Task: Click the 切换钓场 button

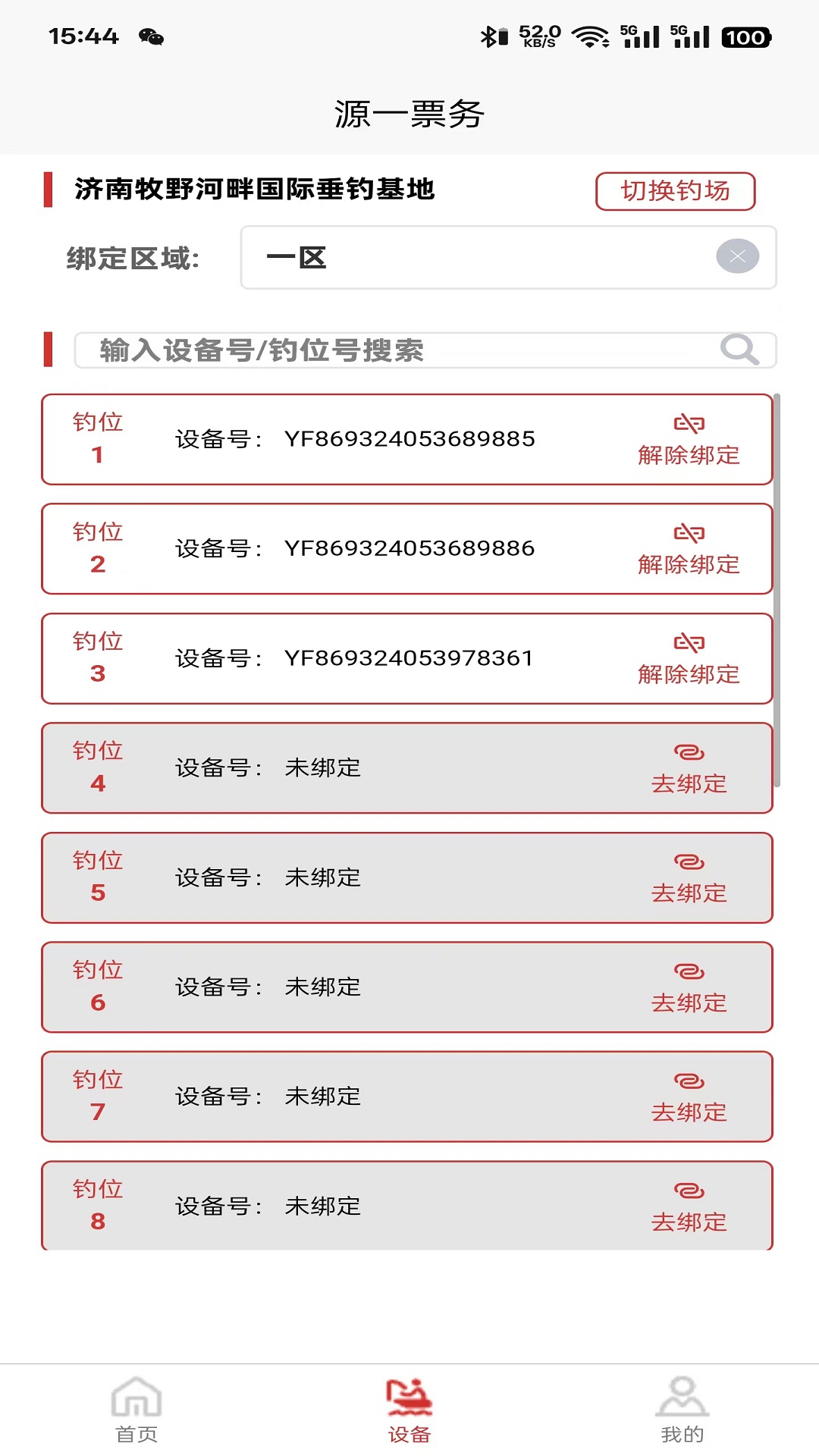Action: click(x=674, y=192)
